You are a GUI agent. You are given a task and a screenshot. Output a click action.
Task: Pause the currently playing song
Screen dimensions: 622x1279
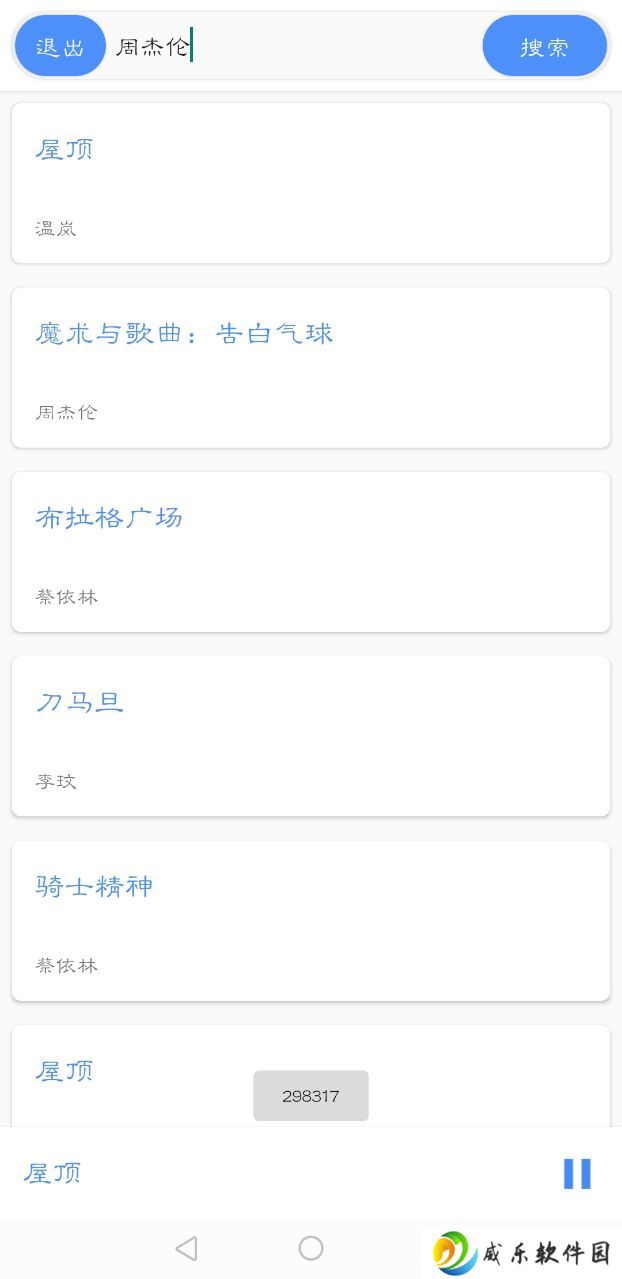point(577,1173)
